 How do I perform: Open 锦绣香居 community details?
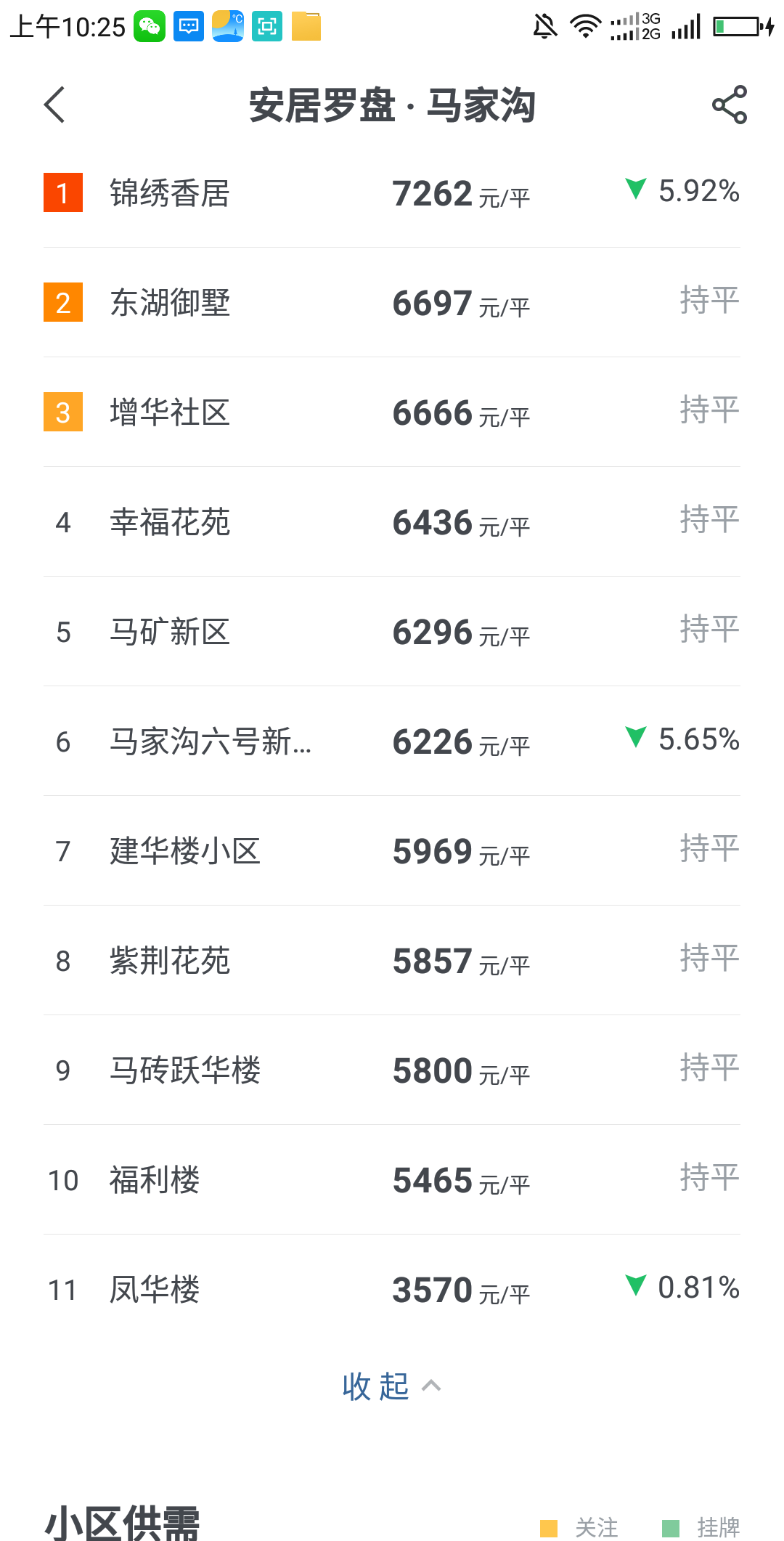tap(170, 193)
